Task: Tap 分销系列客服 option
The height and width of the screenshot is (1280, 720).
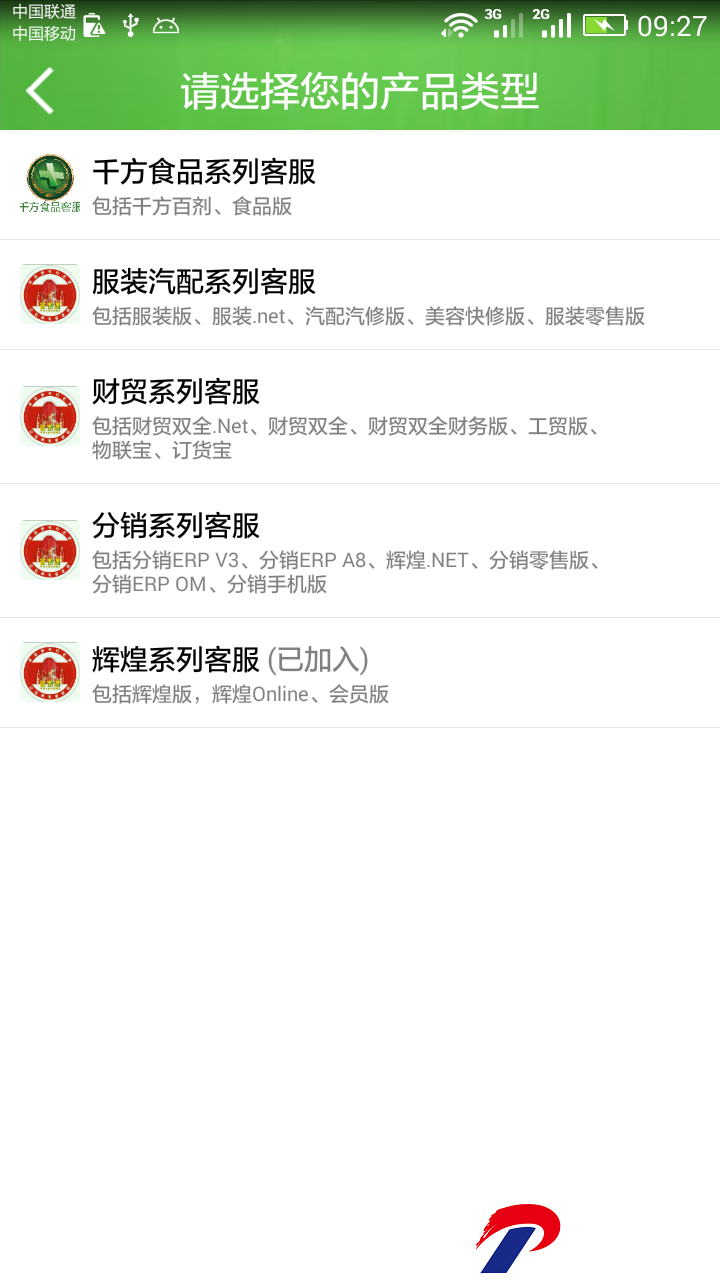Action: pos(360,551)
